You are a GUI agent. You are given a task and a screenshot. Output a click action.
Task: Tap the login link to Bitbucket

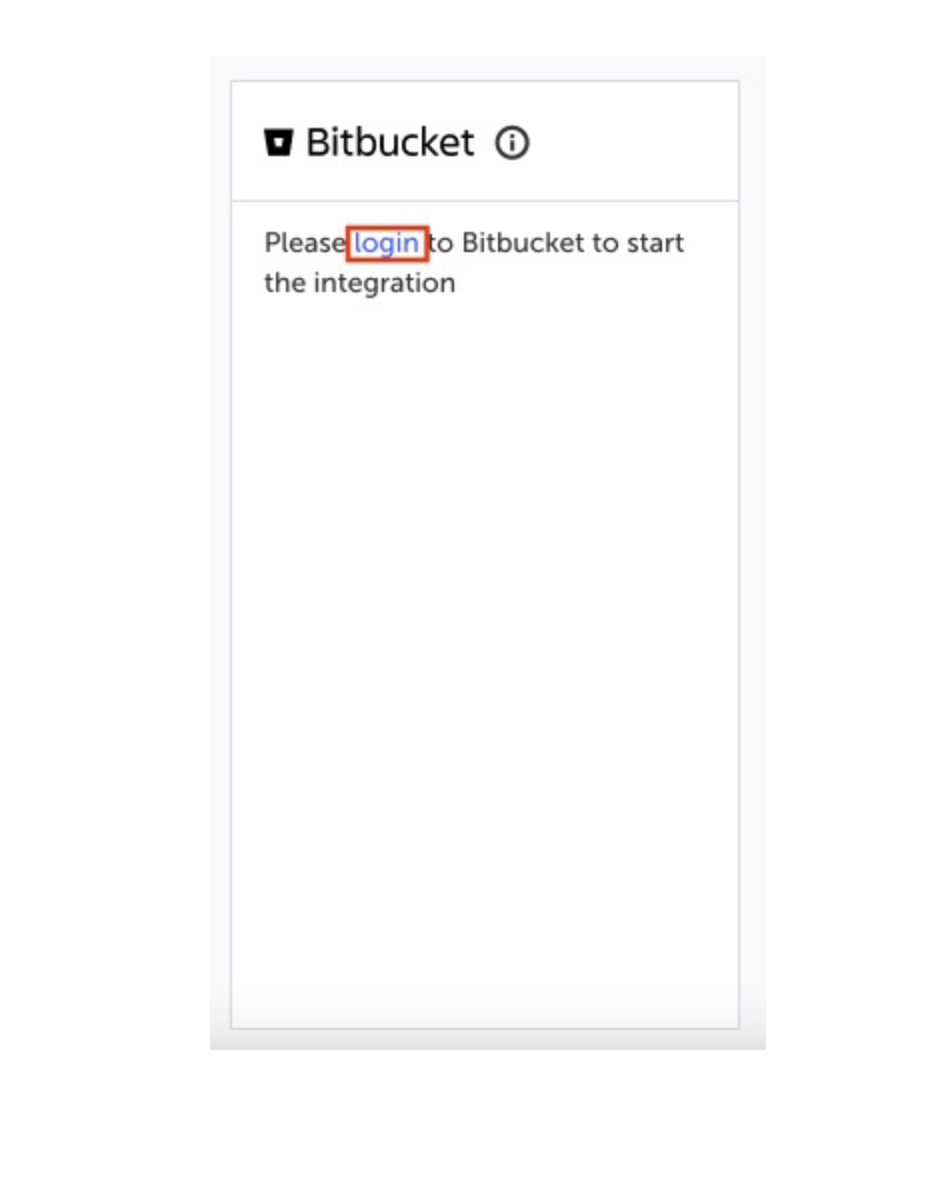[386, 243]
